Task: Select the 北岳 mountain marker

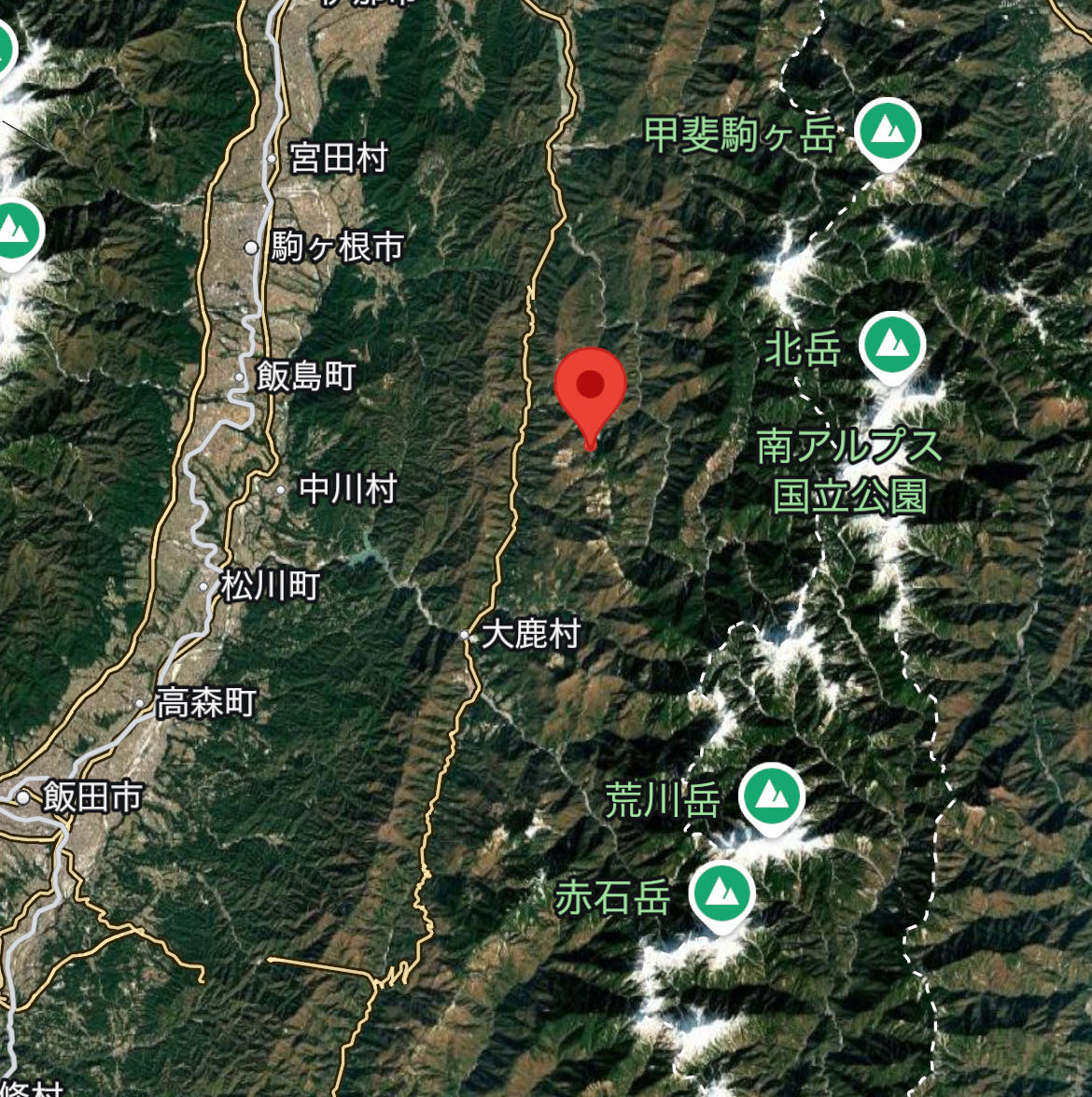Action: pyautogui.click(x=892, y=347)
